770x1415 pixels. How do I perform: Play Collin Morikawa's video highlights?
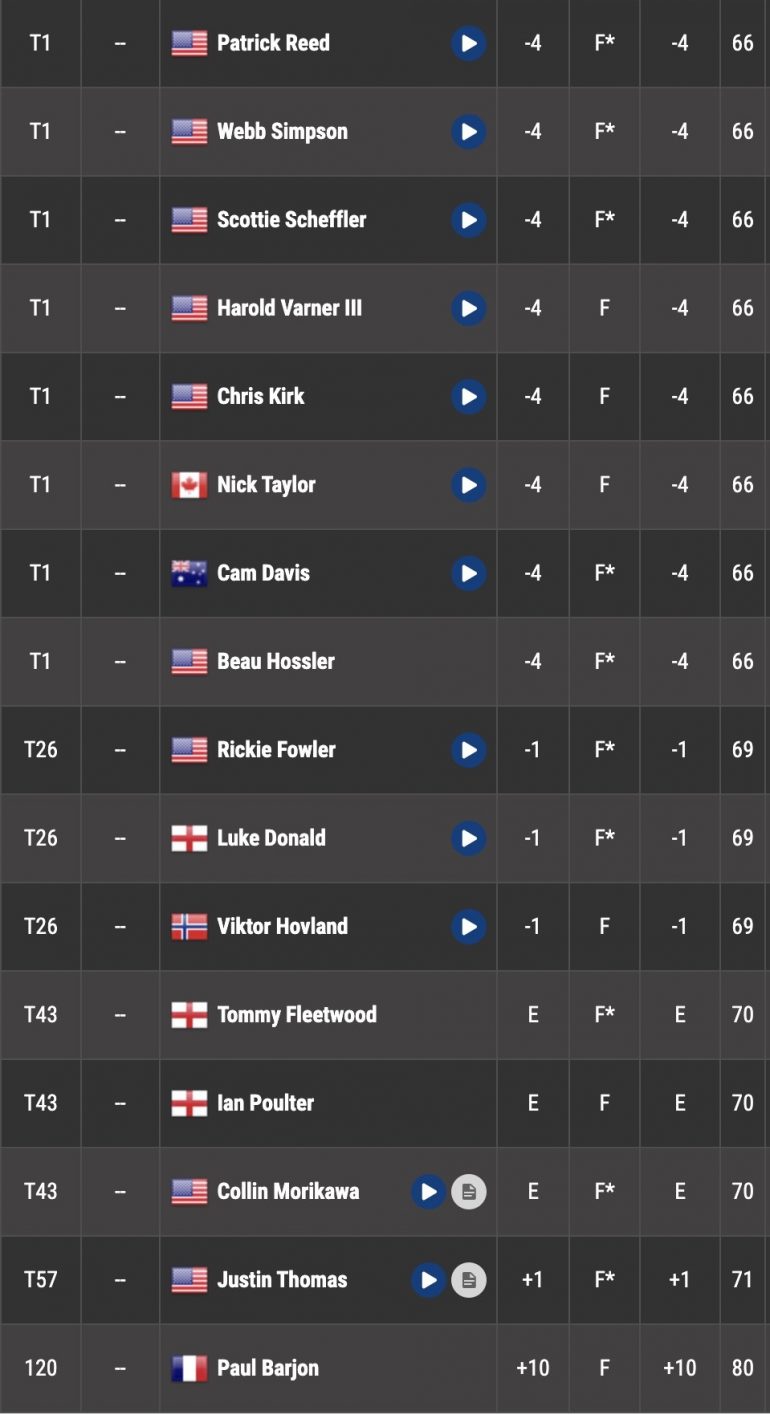tap(428, 1191)
